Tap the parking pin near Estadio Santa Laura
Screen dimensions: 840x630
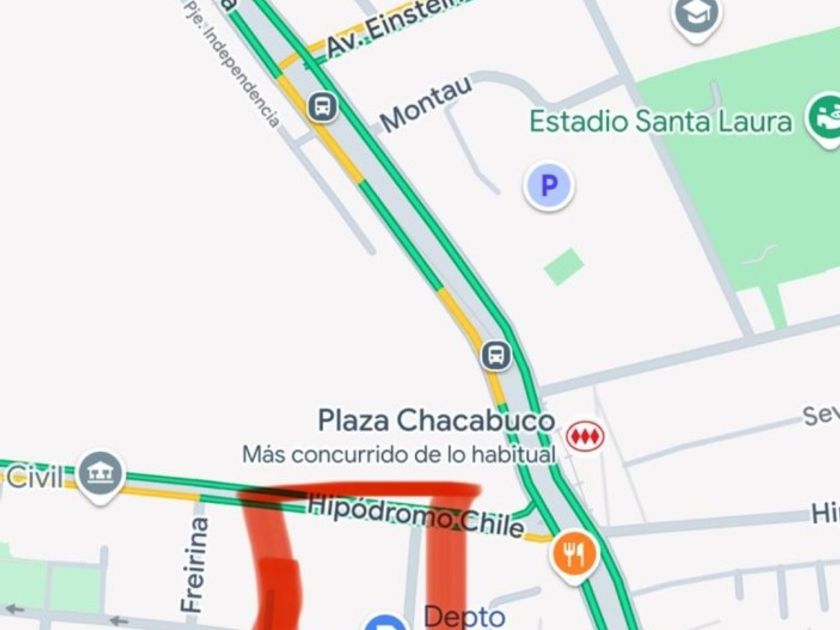coord(548,185)
